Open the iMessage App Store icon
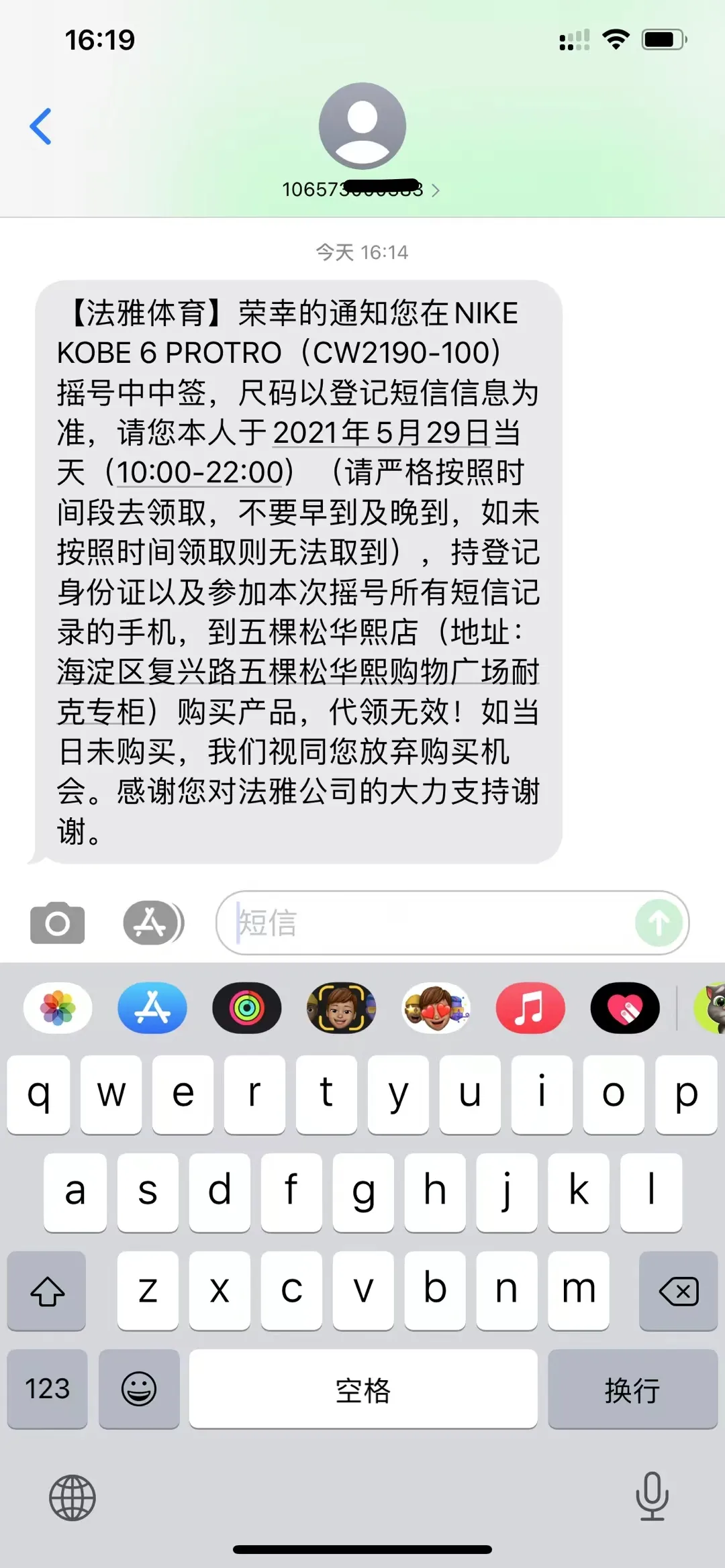Image resolution: width=725 pixels, height=1568 pixels. (x=153, y=922)
